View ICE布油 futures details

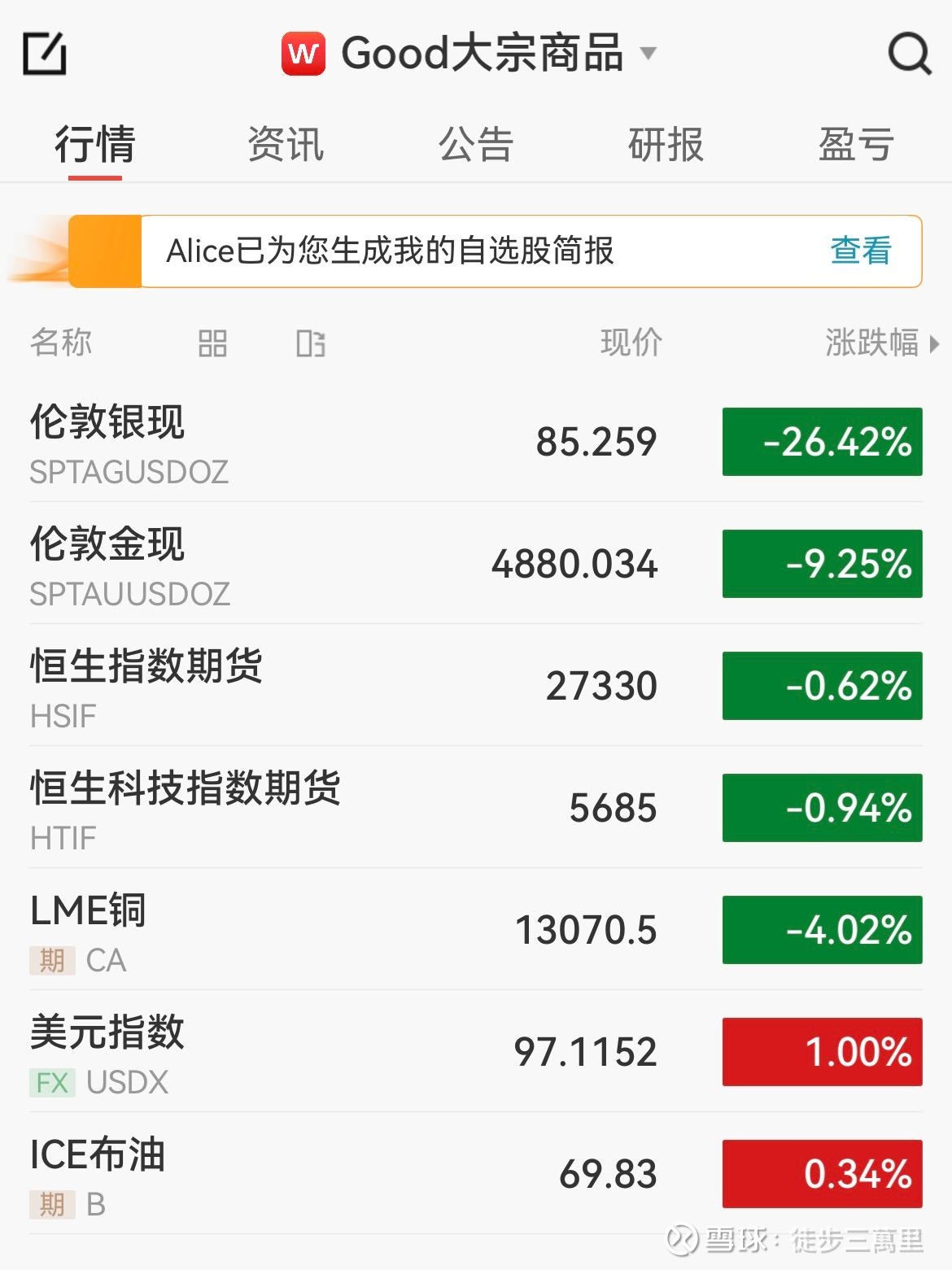476,1174
